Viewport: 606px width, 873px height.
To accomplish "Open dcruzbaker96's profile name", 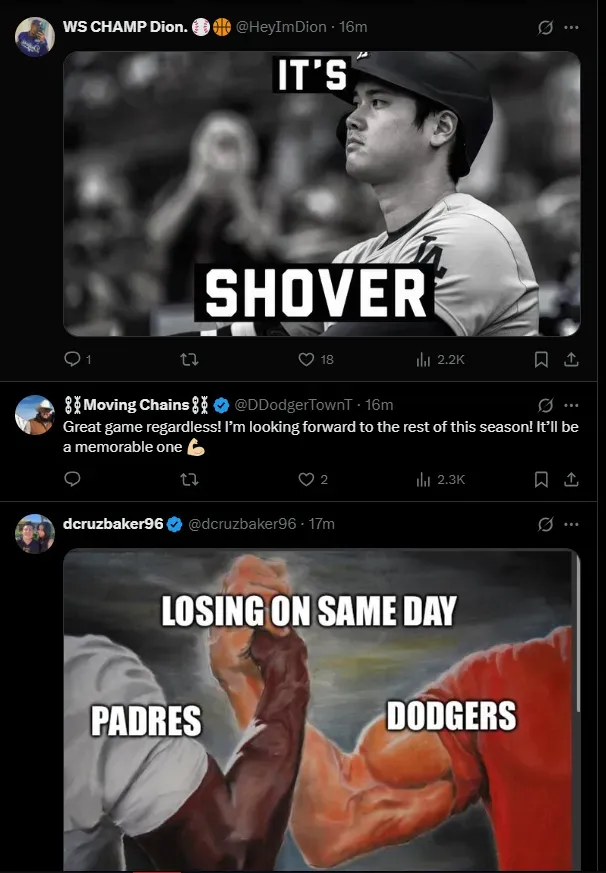I will point(113,523).
